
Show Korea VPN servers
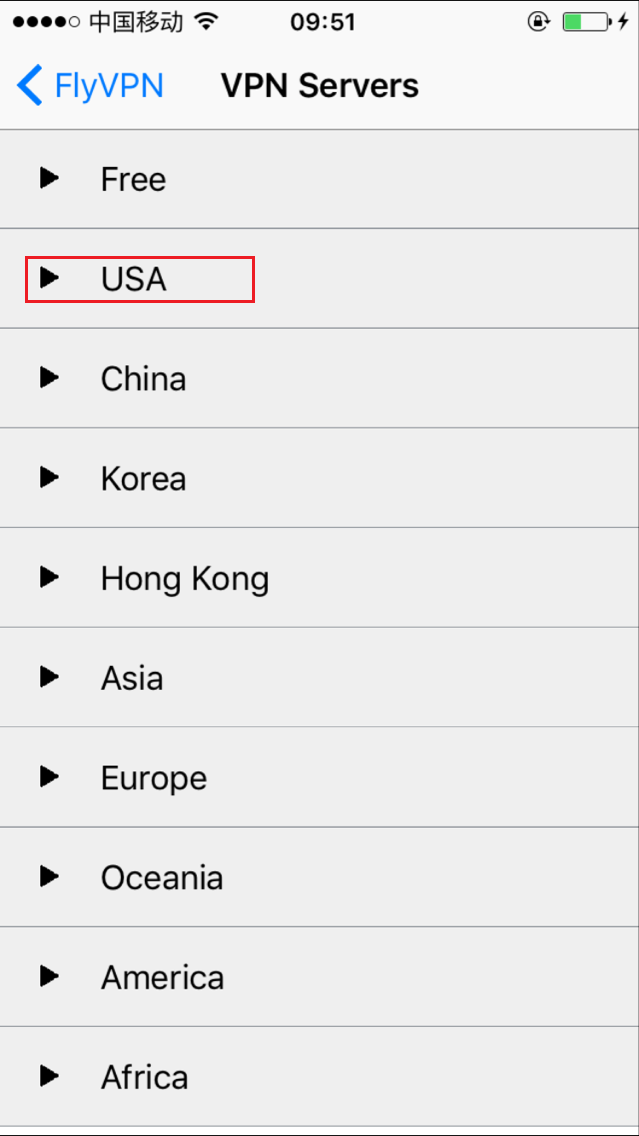[320, 478]
